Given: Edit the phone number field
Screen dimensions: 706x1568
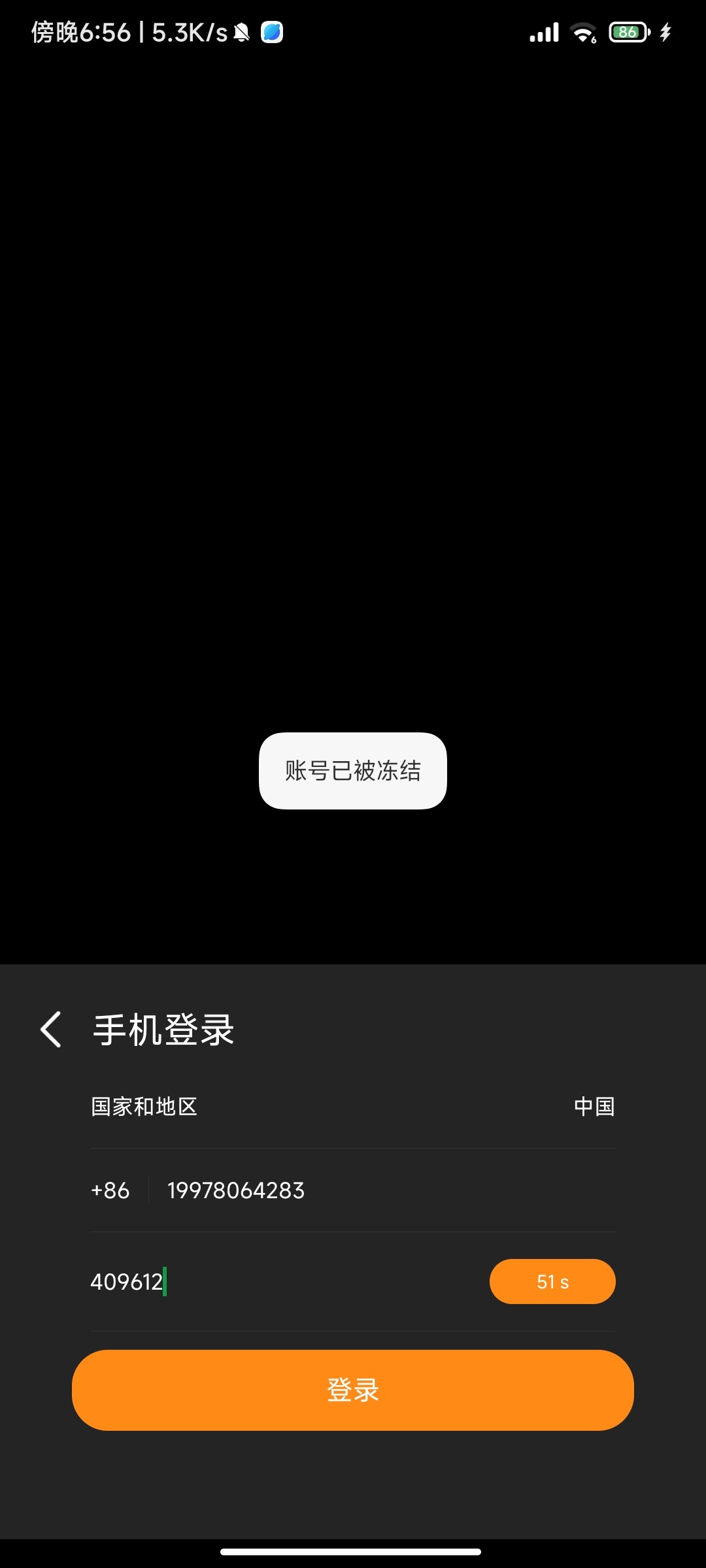Looking at the screenshot, I should 379,1190.
